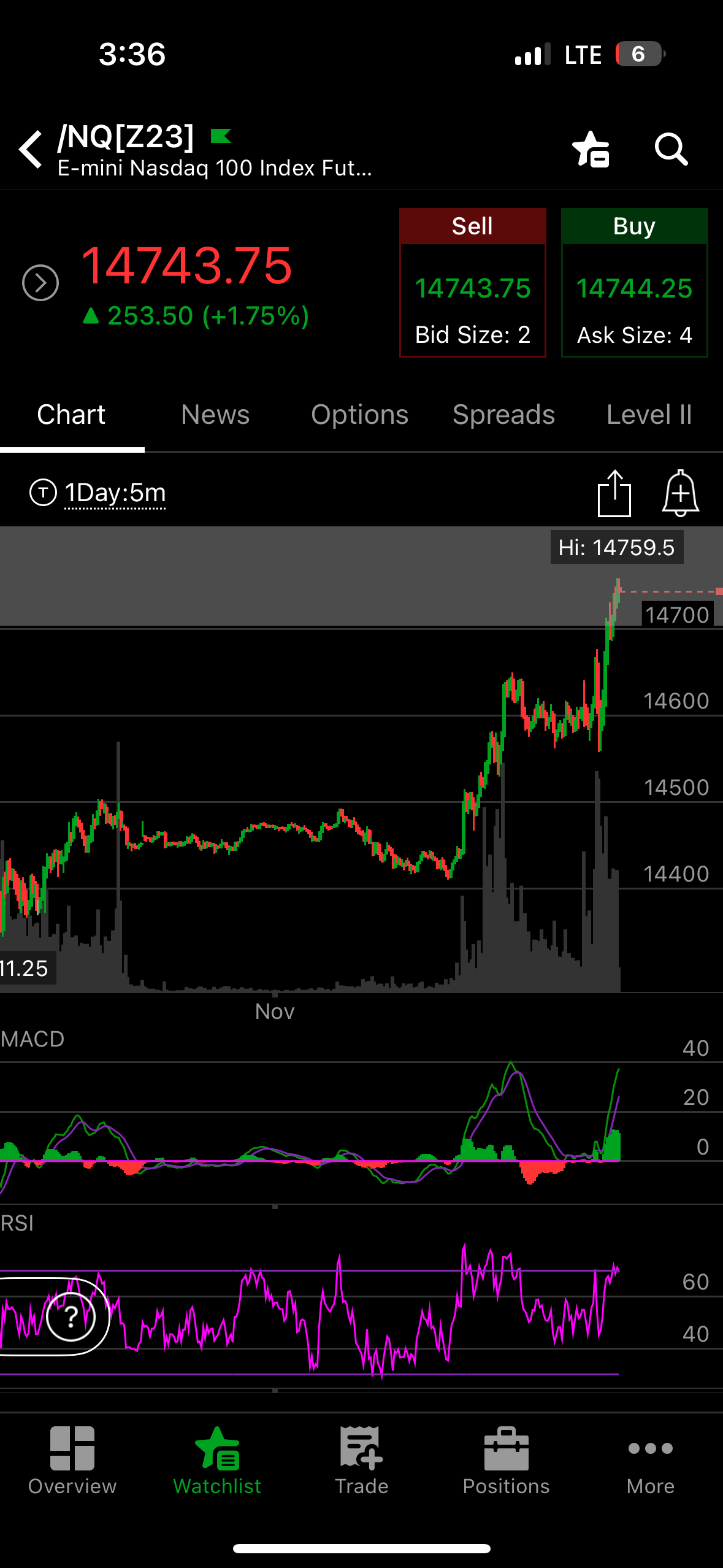Add a price alert with the bell
The image size is (723, 1568).
[680, 493]
